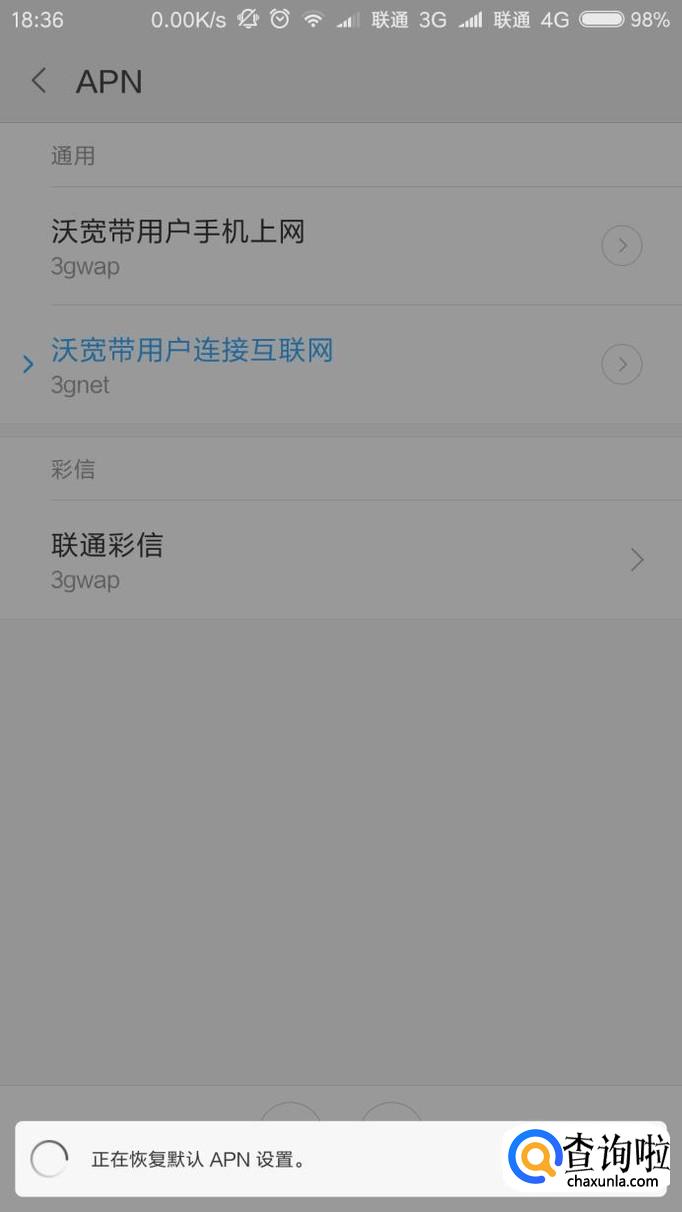682x1212 pixels.
Task: Go back from the APN screen
Action: click(39, 81)
